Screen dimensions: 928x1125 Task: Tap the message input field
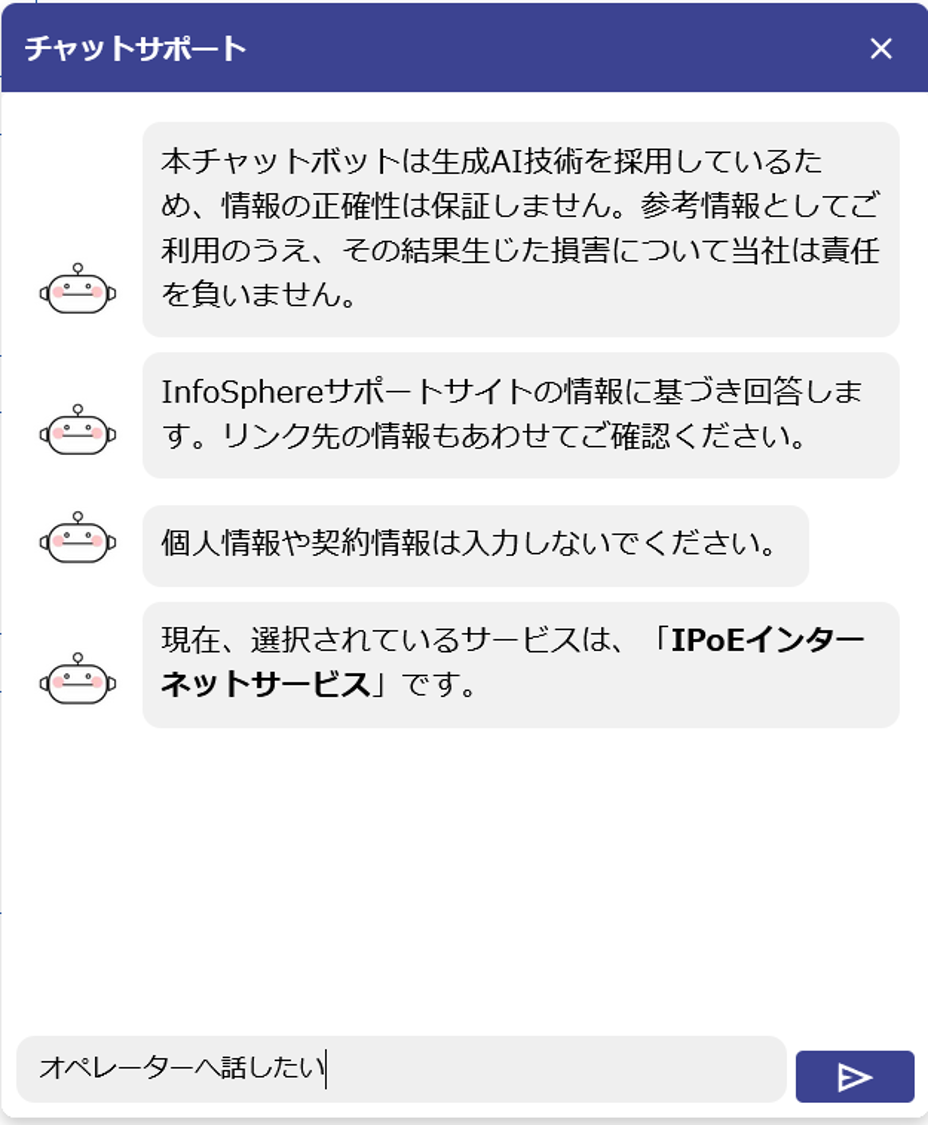pos(402,1069)
